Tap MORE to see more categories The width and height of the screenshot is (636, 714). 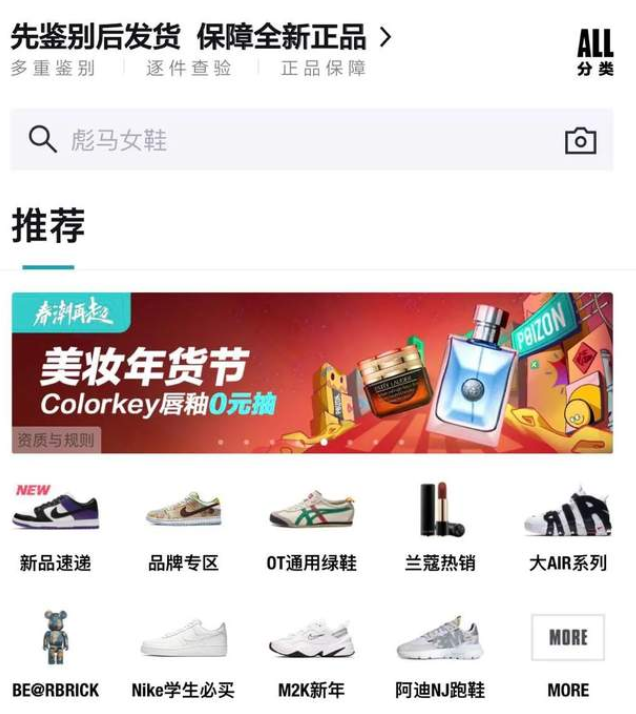point(567,653)
